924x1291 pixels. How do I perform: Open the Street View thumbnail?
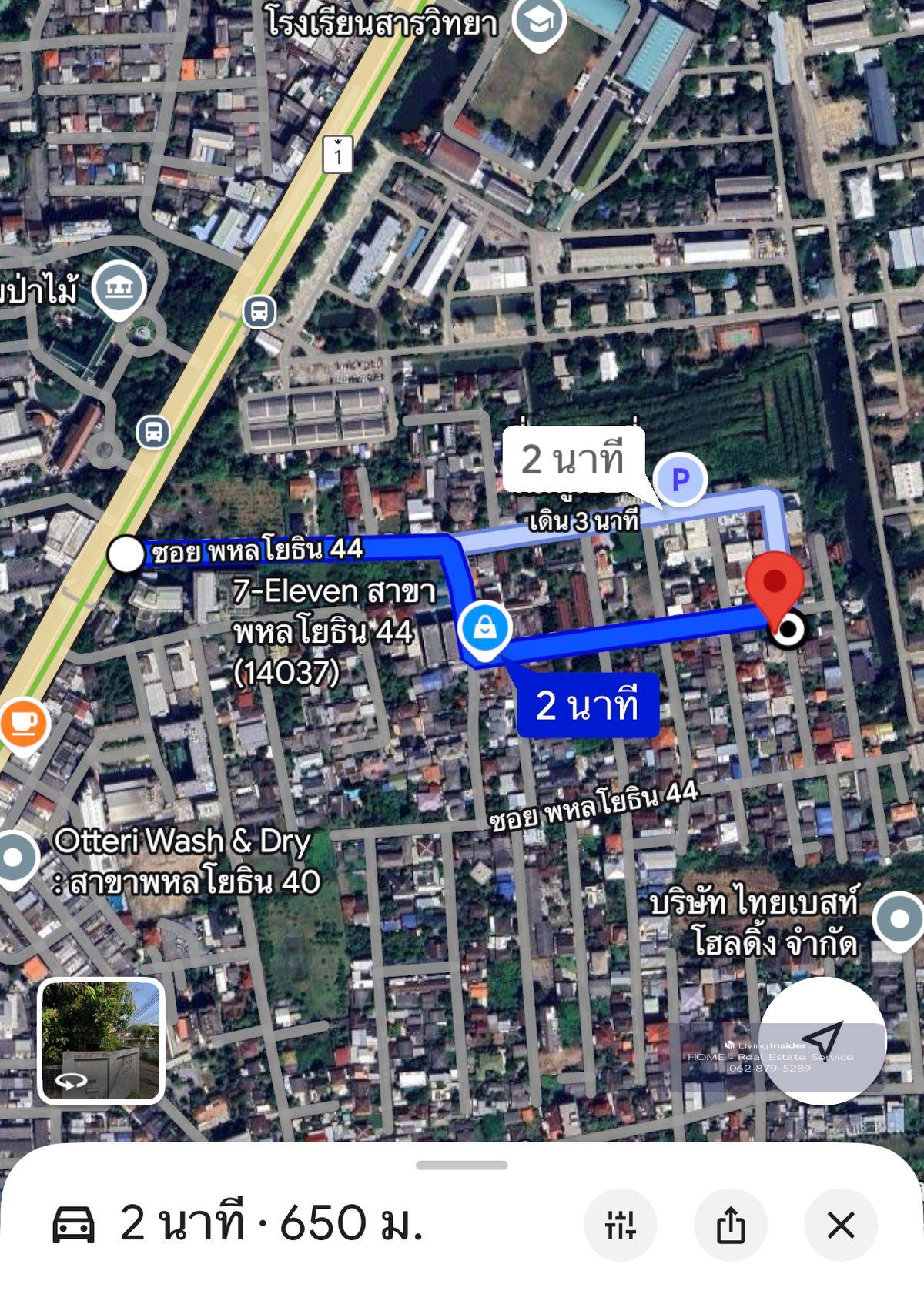click(x=101, y=1041)
